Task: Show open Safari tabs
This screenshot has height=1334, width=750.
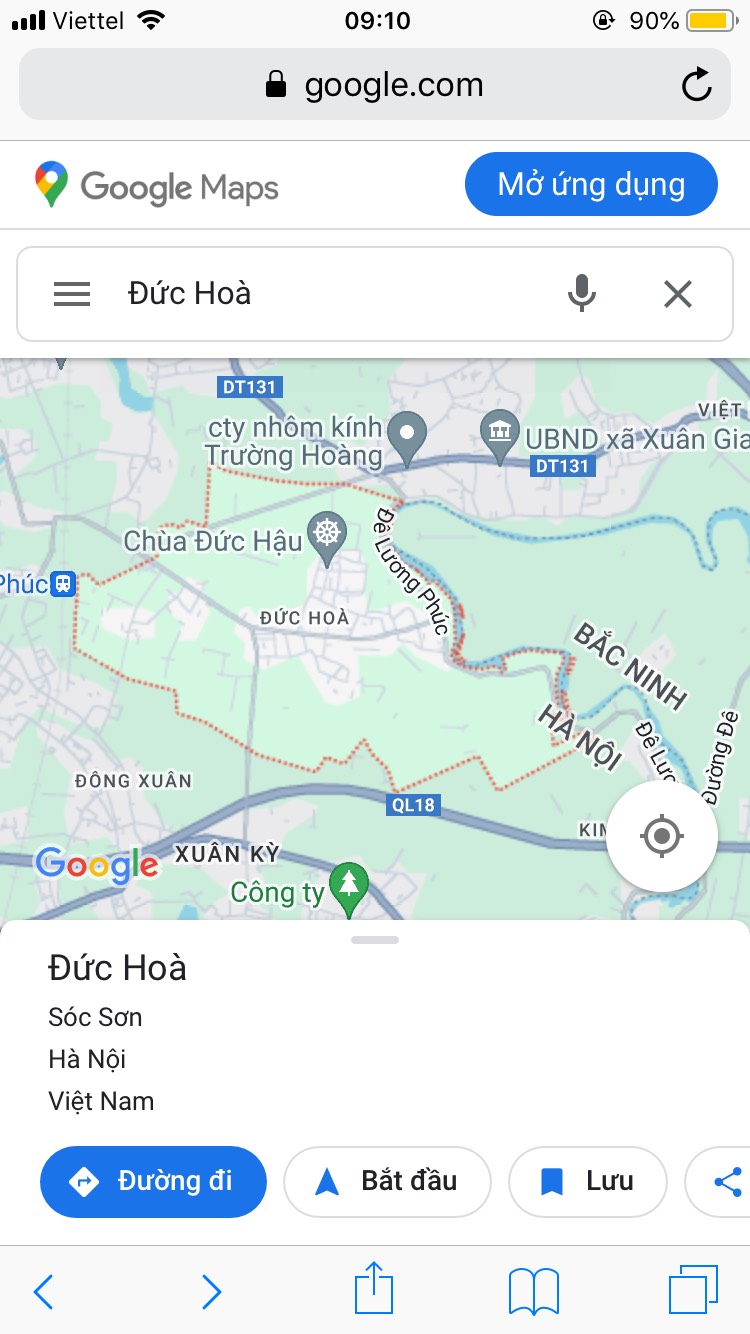Action: point(693,1291)
